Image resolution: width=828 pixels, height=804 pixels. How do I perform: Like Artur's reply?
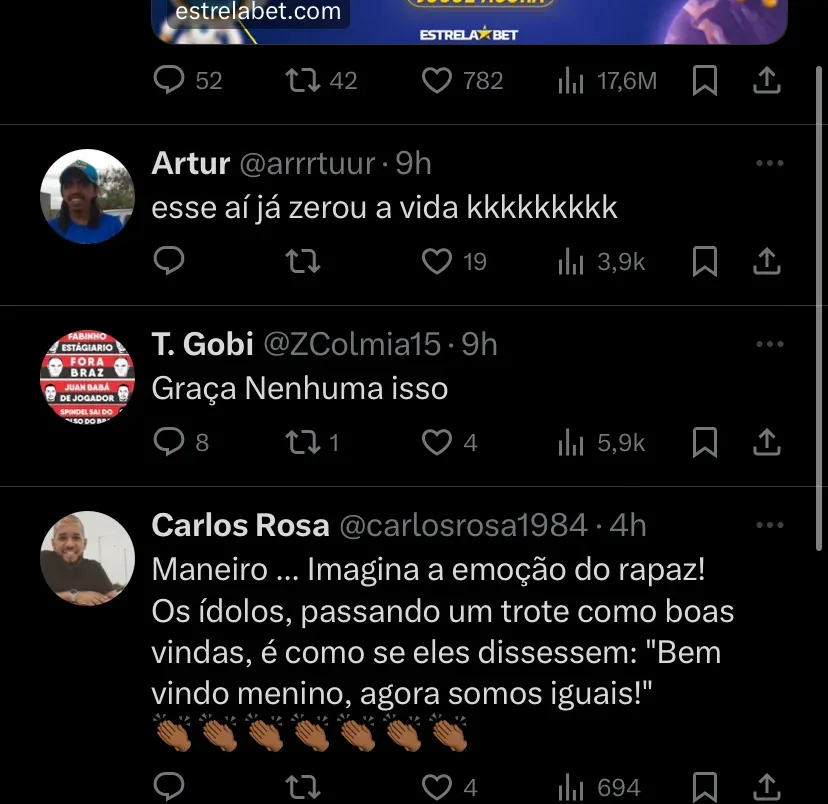[x=437, y=262]
